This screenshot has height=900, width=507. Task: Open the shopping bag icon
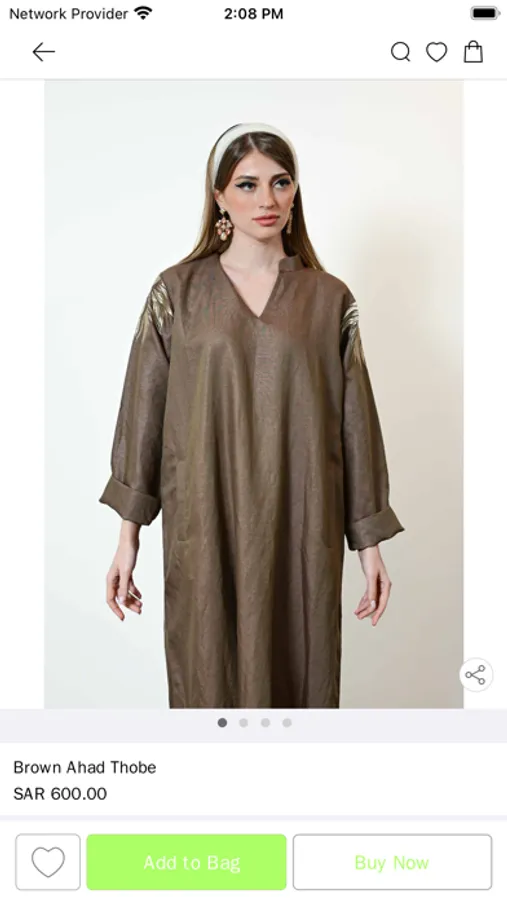473,52
